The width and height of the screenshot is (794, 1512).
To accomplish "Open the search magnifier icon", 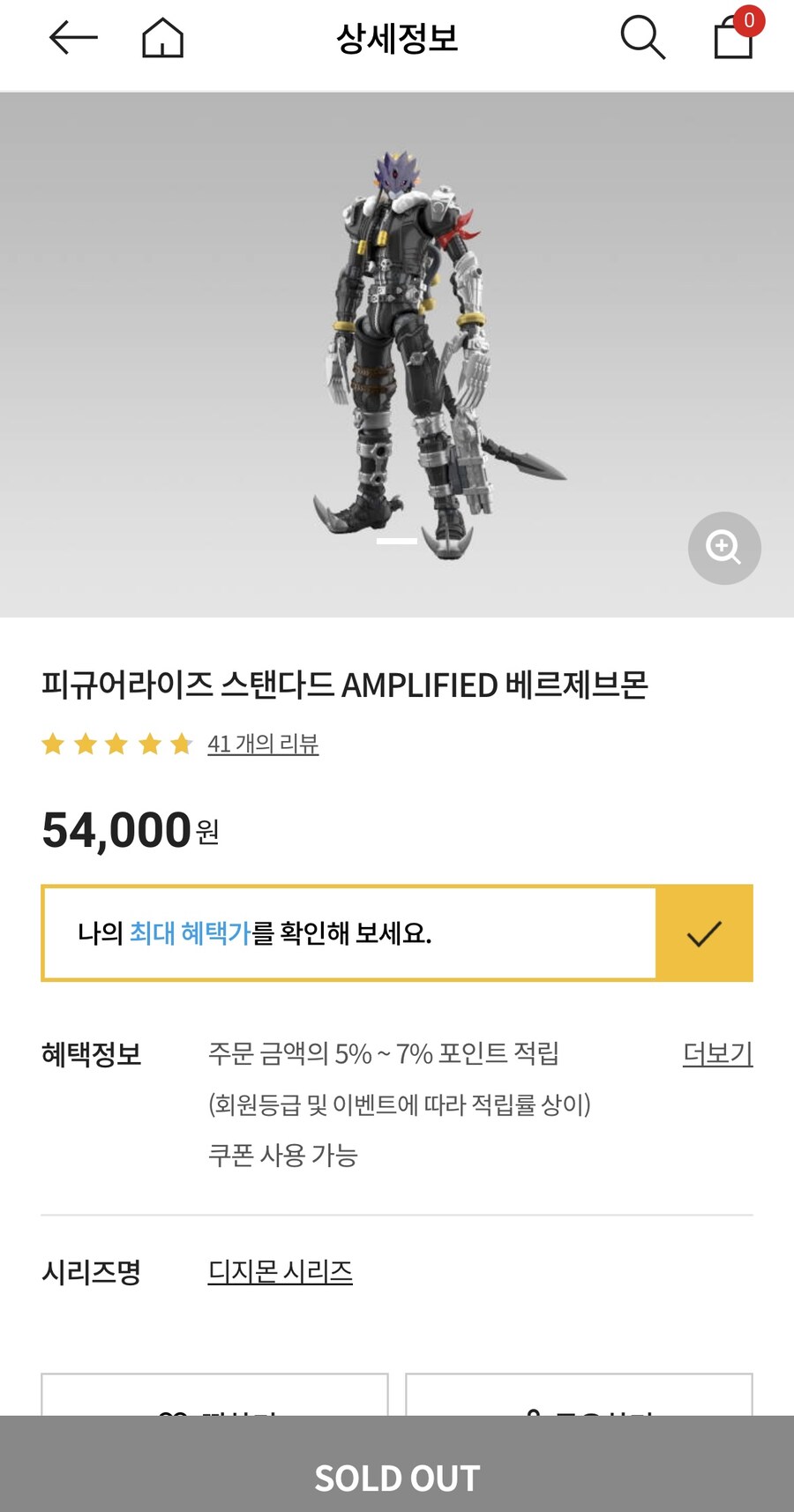I will (642, 38).
